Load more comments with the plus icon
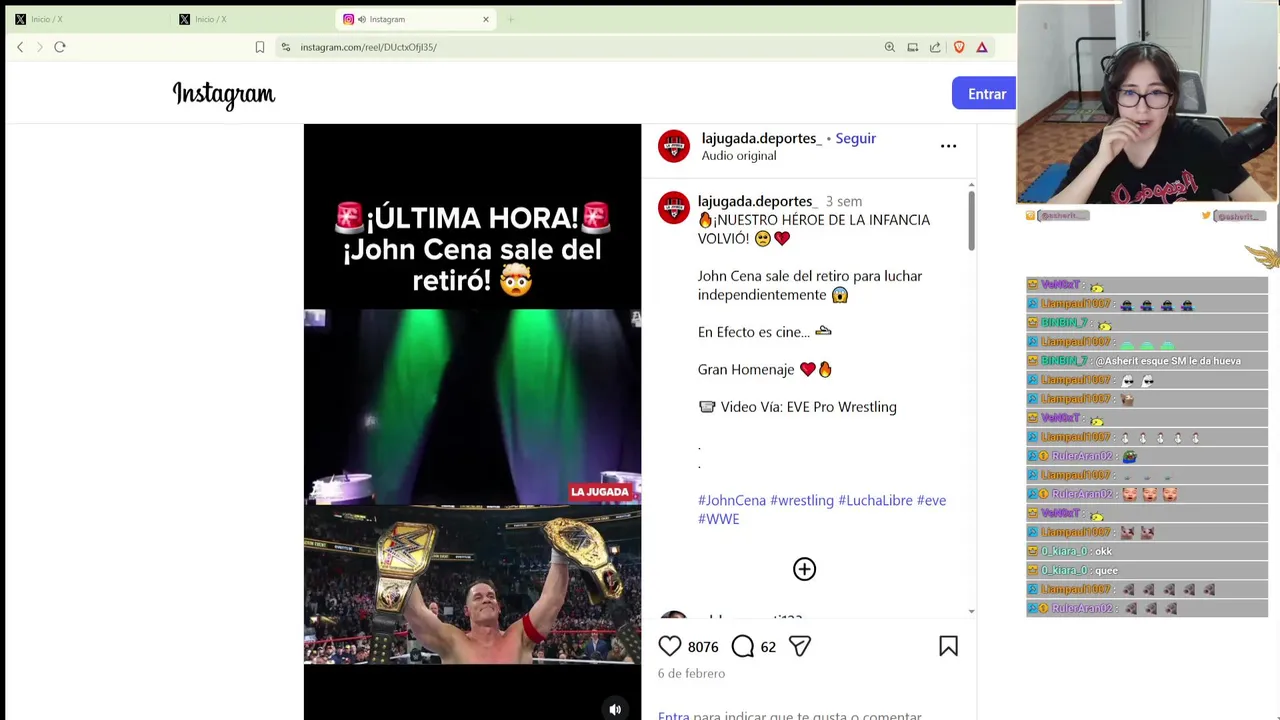The image size is (1280, 720). pos(804,569)
